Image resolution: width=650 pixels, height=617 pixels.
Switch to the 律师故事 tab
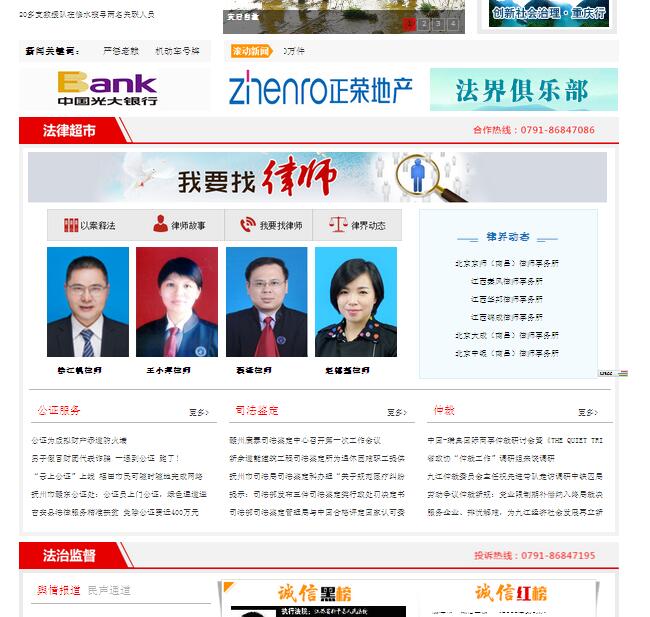(x=180, y=226)
